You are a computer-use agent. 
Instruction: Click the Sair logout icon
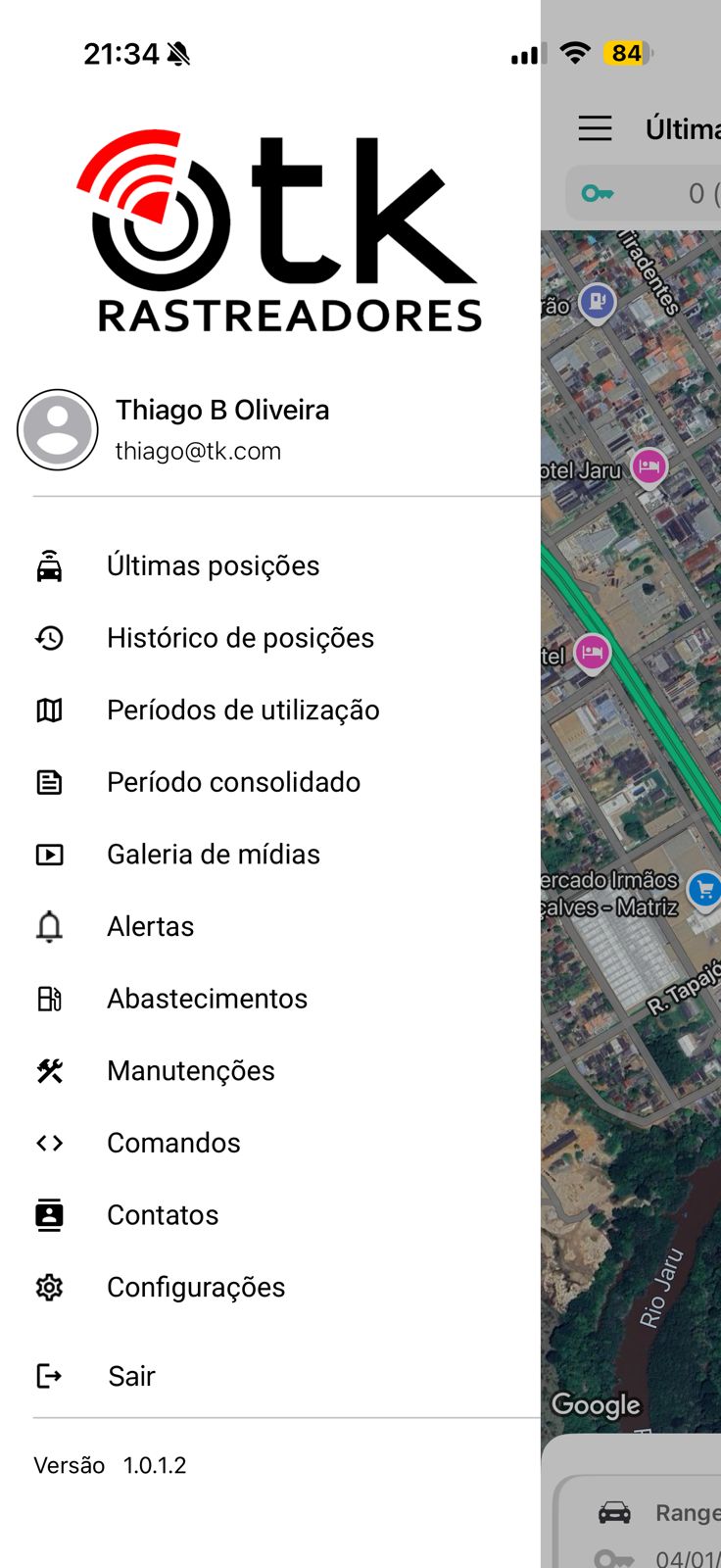tap(49, 1375)
